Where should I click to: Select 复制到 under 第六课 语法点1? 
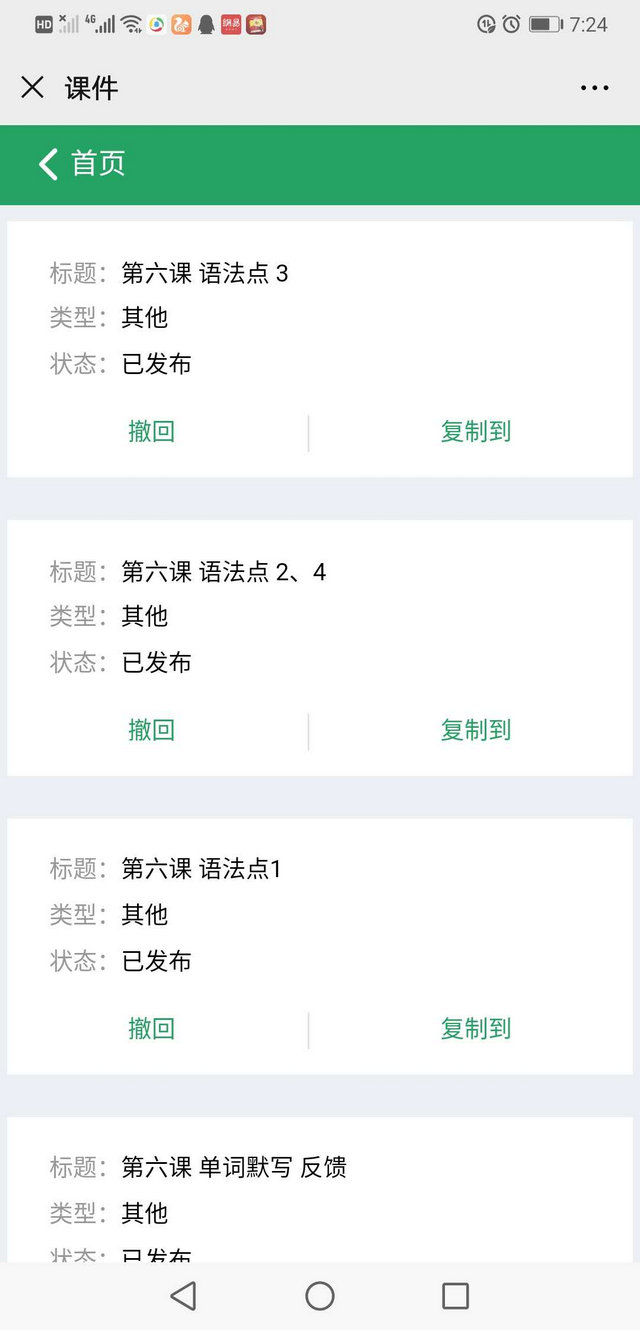pos(475,1028)
